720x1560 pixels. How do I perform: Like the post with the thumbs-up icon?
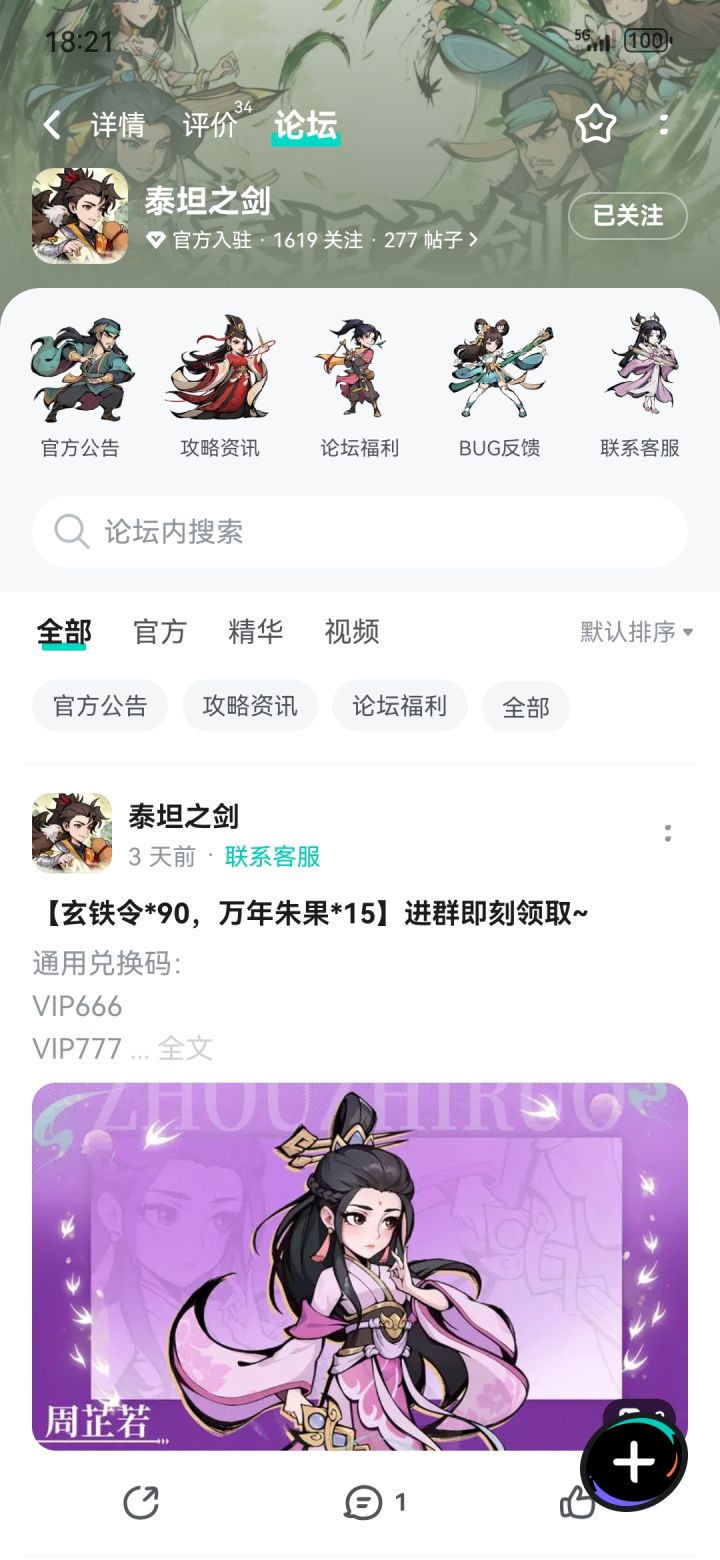[578, 1502]
